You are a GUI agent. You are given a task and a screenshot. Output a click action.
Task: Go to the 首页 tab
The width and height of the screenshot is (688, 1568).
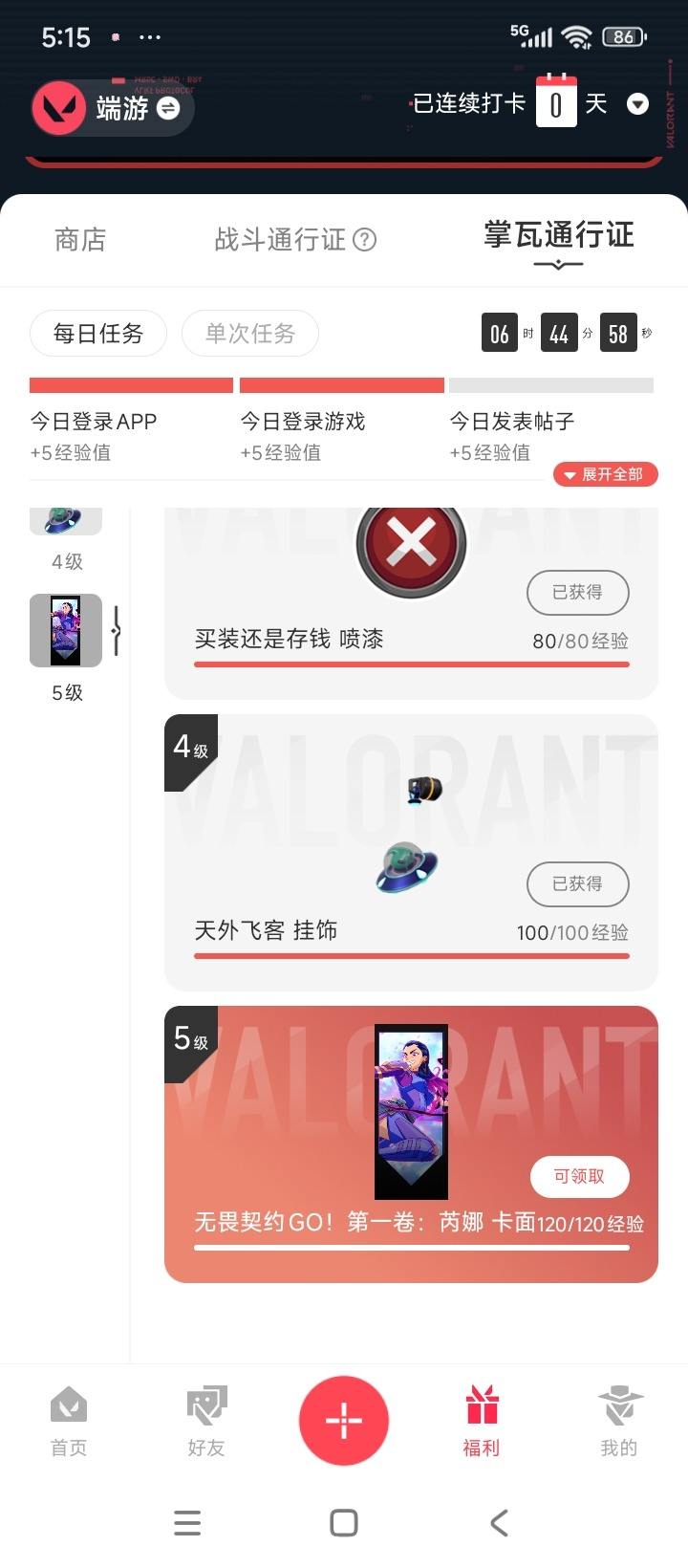pyautogui.click(x=69, y=1421)
